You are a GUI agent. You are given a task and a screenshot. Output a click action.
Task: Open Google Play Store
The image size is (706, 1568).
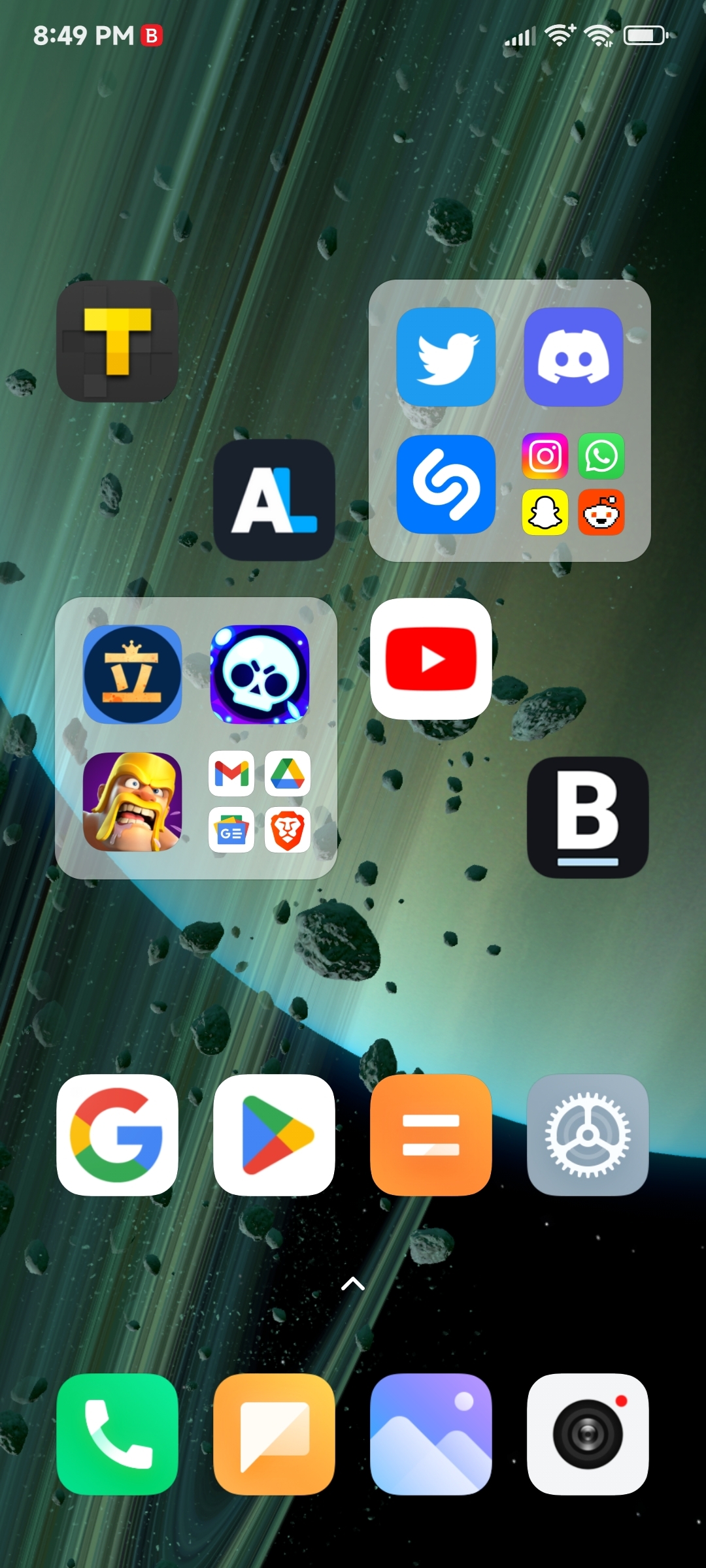click(x=274, y=1135)
